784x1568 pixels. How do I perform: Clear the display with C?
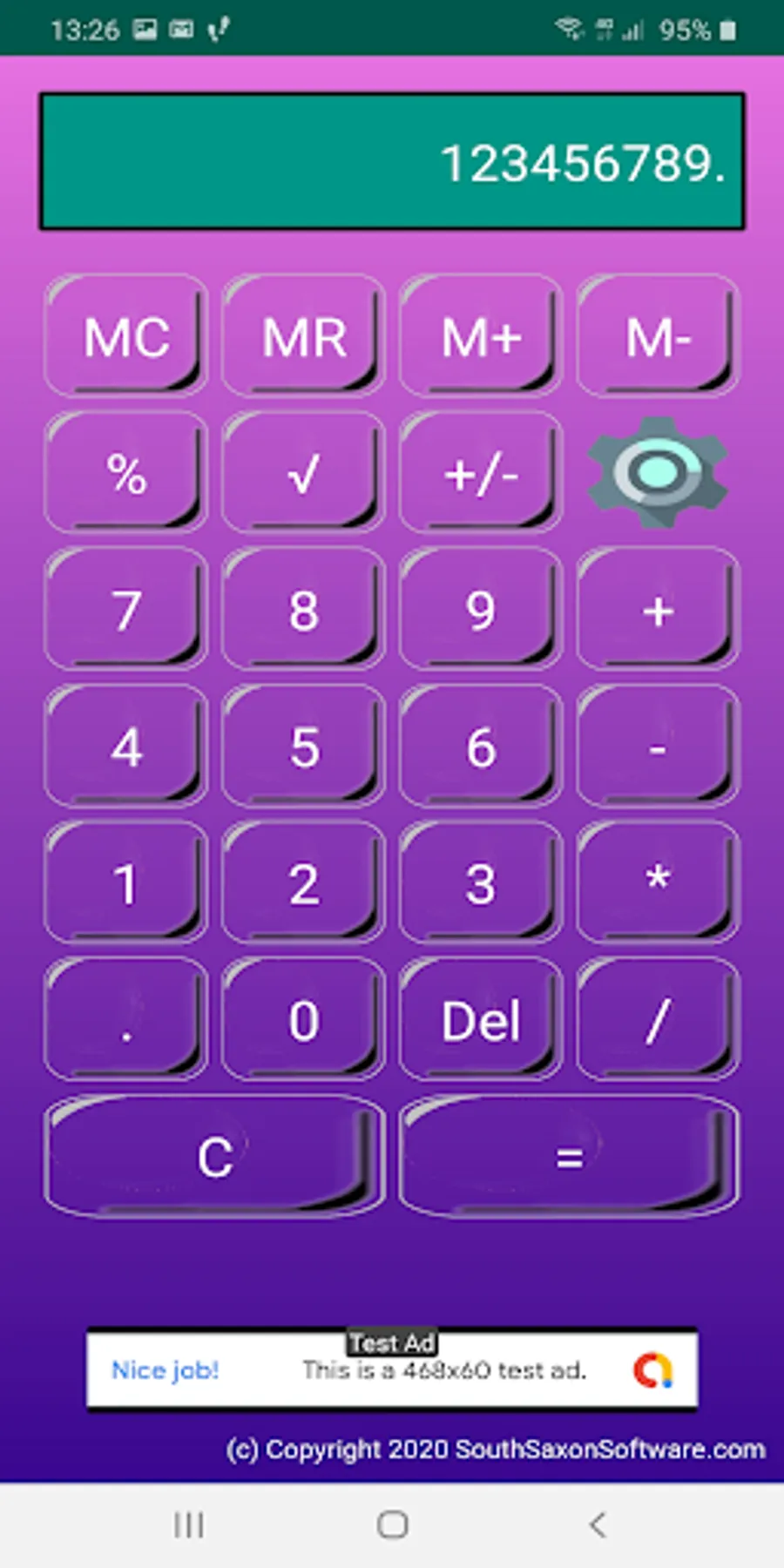tap(215, 1156)
